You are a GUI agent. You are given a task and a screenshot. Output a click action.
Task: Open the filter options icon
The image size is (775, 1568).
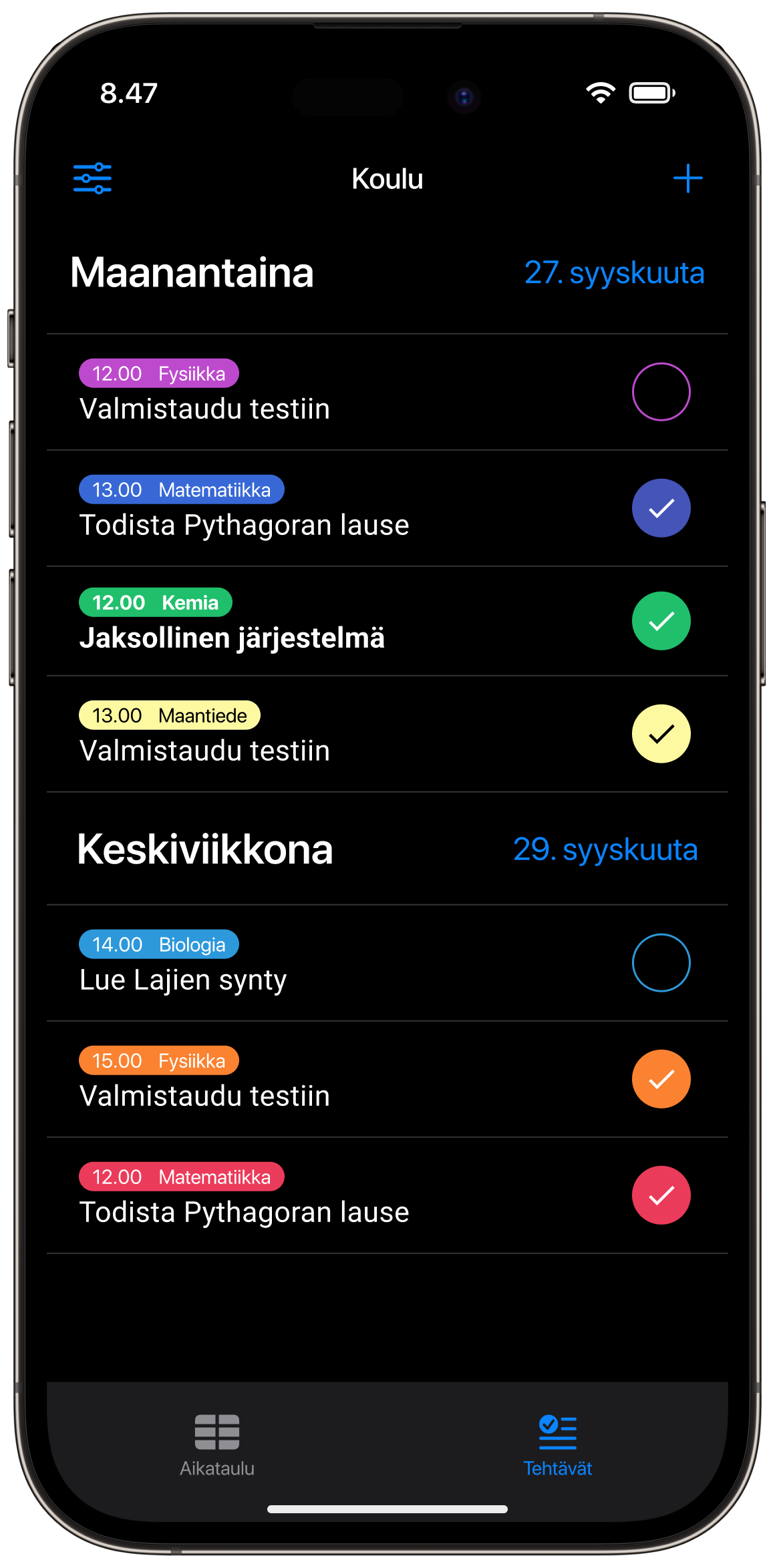pyautogui.click(x=92, y=178)
